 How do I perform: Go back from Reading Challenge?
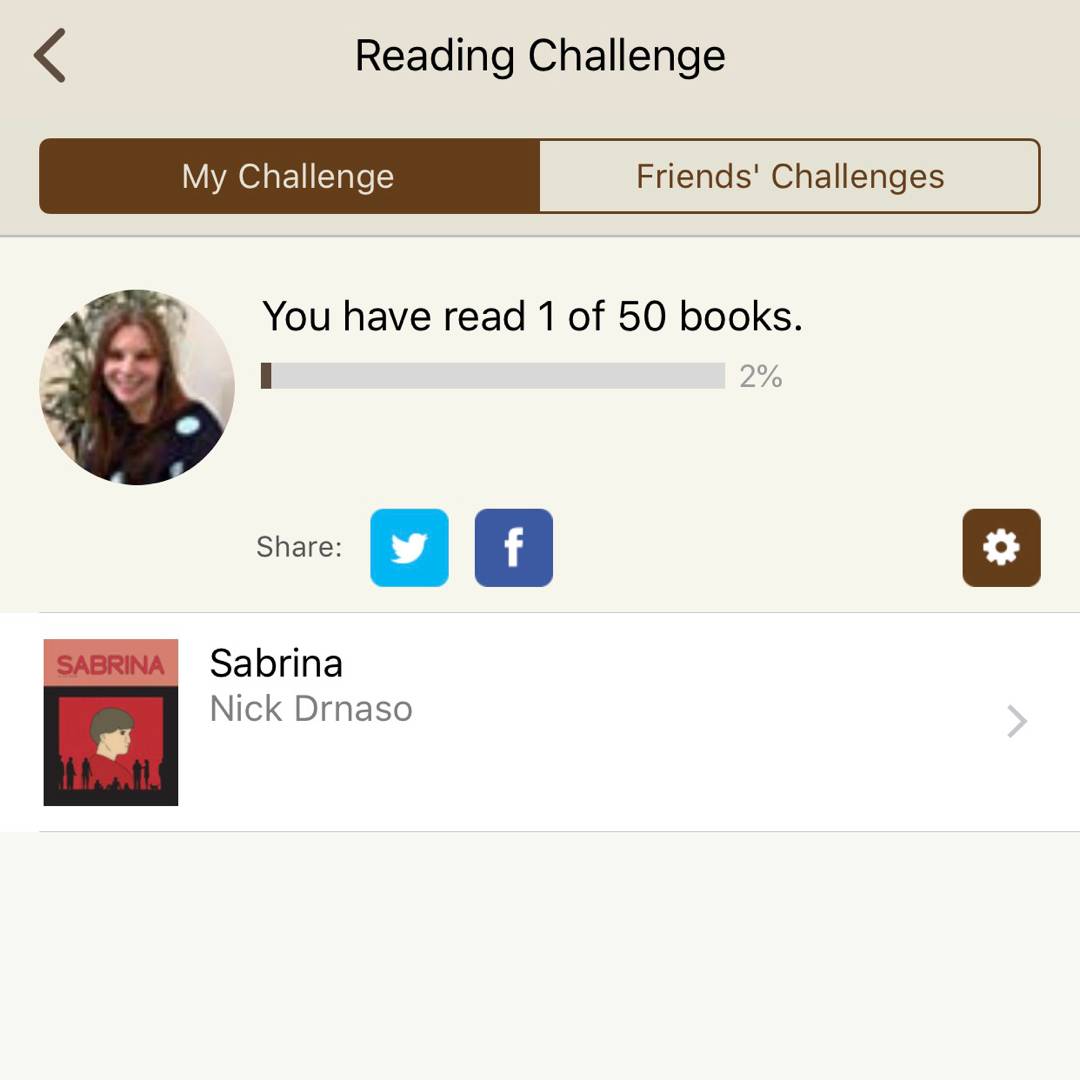coord(50,55)
